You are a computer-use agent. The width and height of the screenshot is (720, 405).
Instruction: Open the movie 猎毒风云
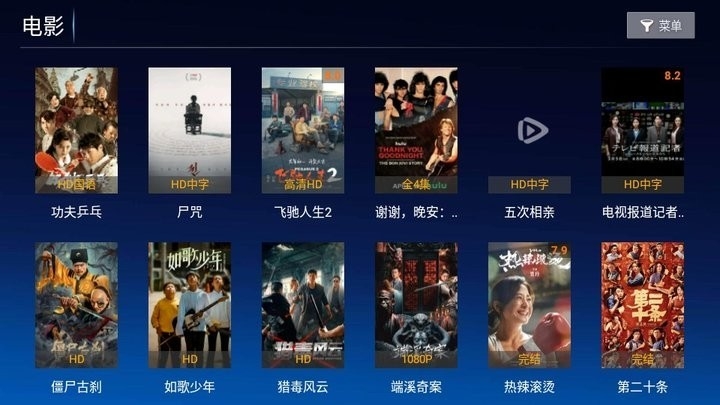[x=302, y=305]
